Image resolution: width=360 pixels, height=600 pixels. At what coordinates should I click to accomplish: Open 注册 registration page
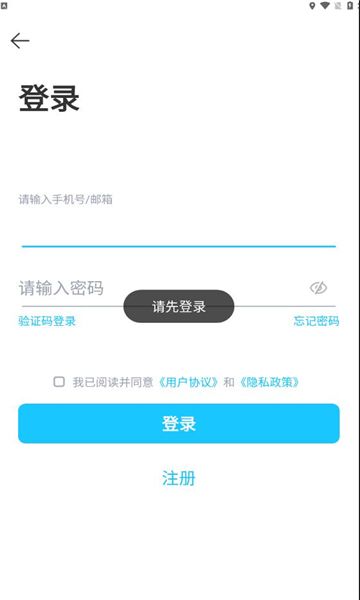click(x=179, y=478)
